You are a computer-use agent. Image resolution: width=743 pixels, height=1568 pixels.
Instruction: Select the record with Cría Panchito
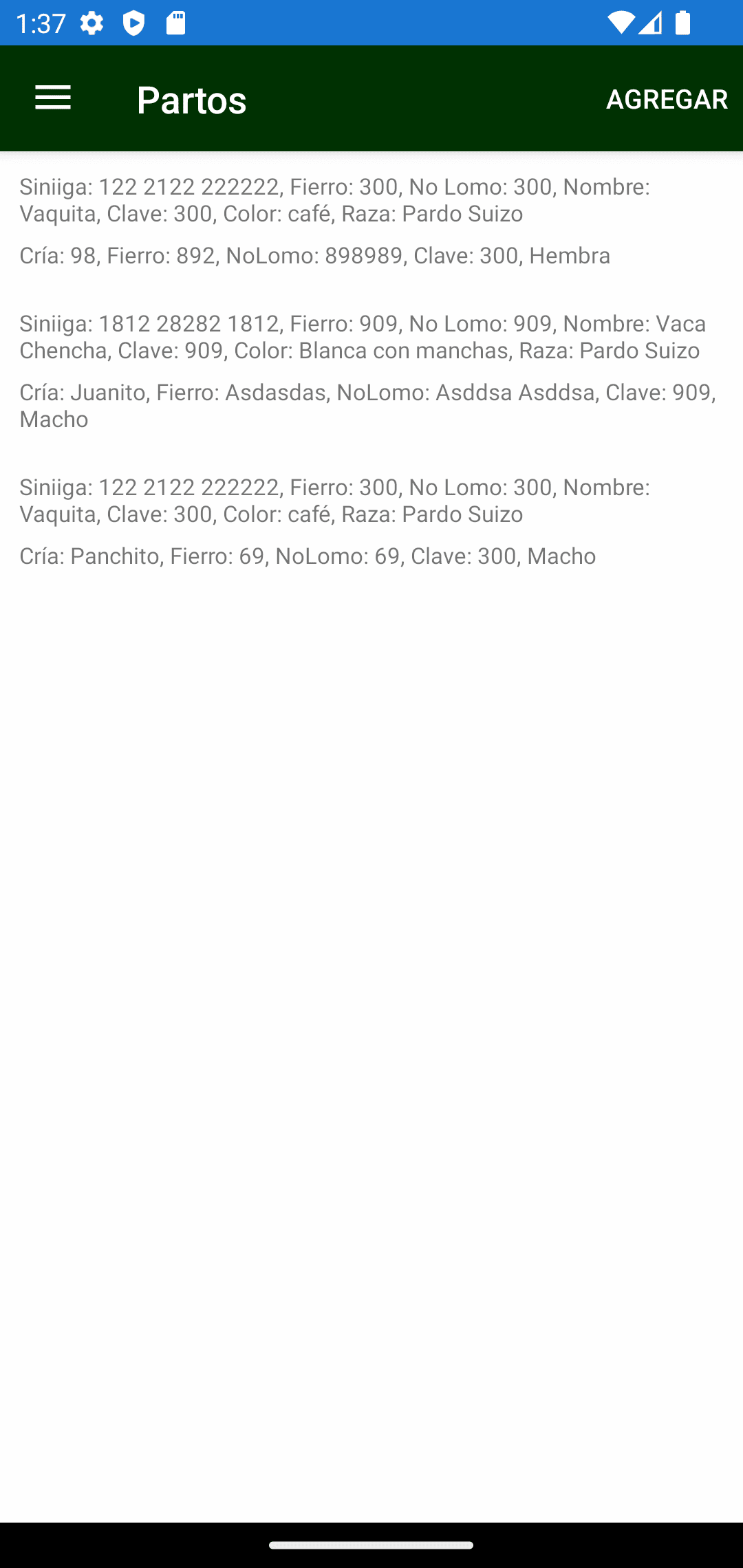coord(308,556)
